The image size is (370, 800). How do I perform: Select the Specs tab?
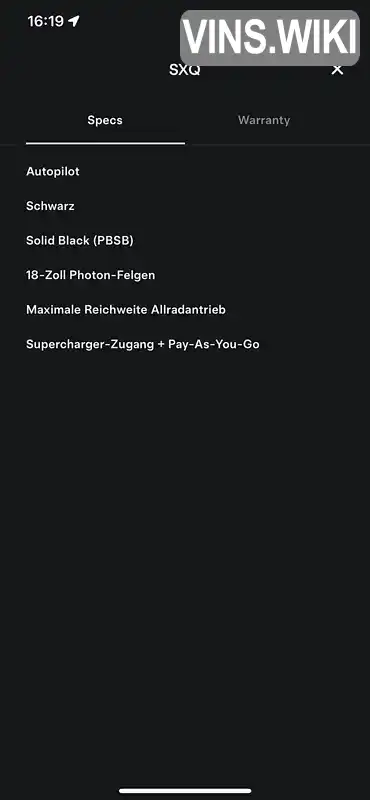[105, 120]
